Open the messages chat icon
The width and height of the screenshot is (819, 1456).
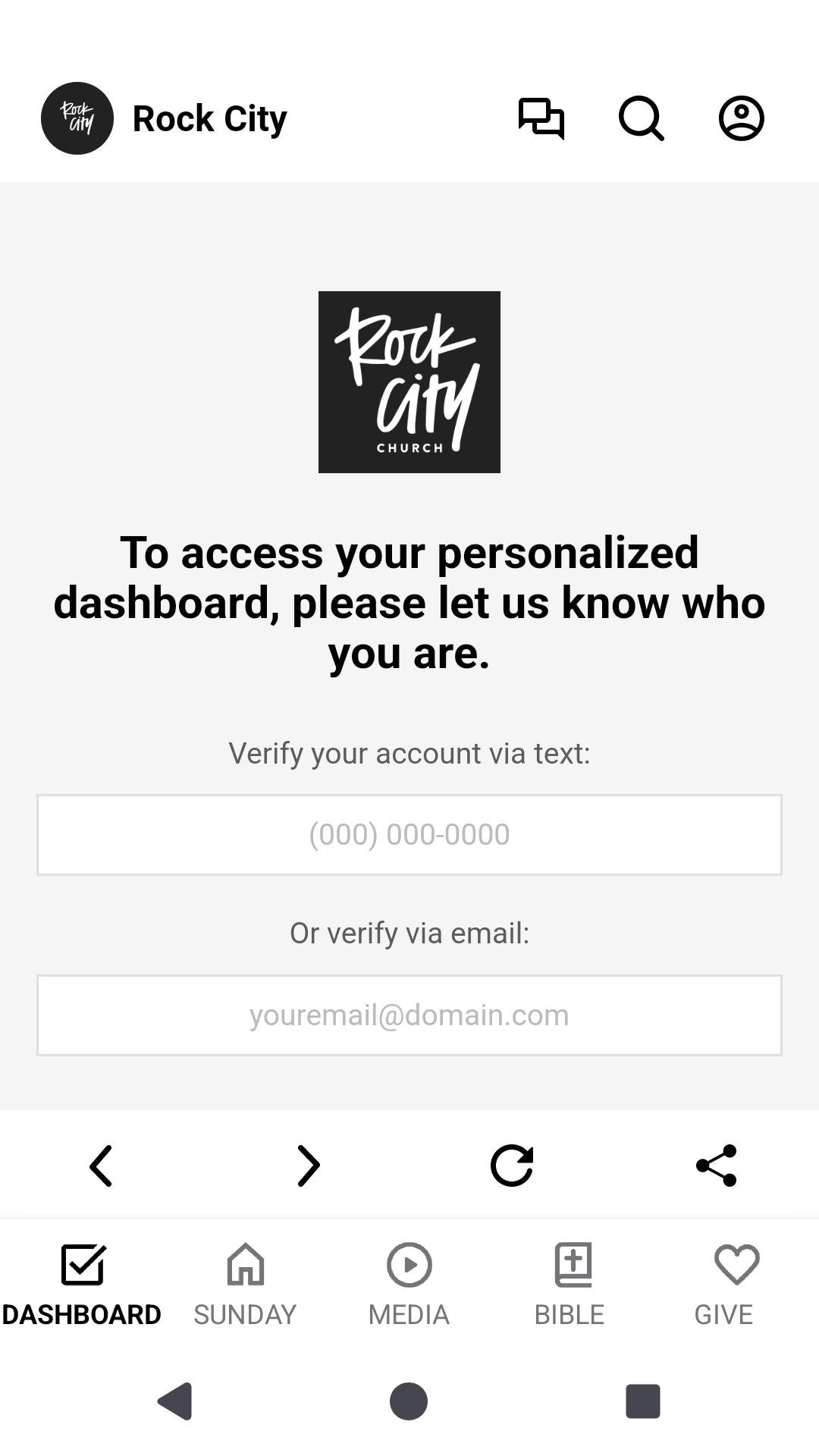tap(541, 118)
